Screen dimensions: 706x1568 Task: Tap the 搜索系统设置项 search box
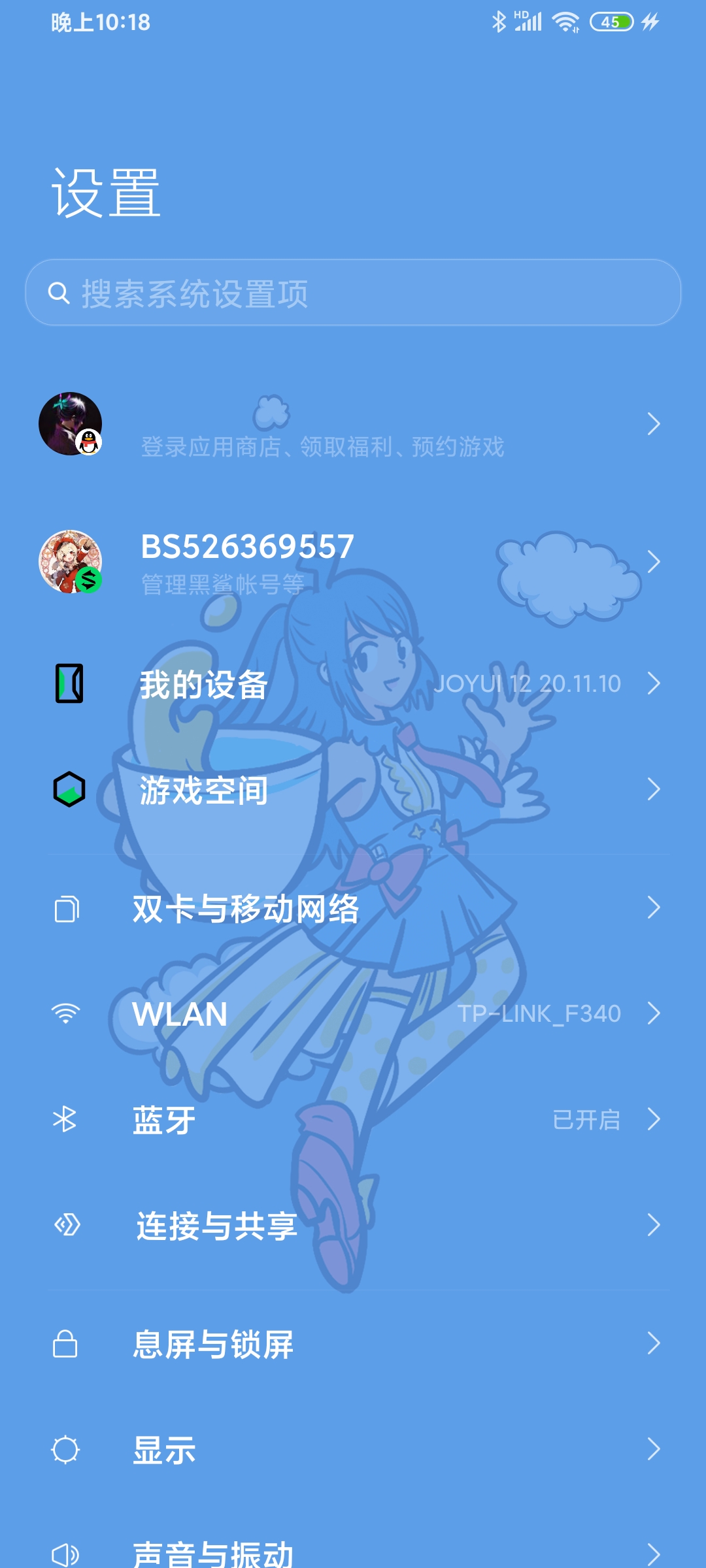pos(353,293)
